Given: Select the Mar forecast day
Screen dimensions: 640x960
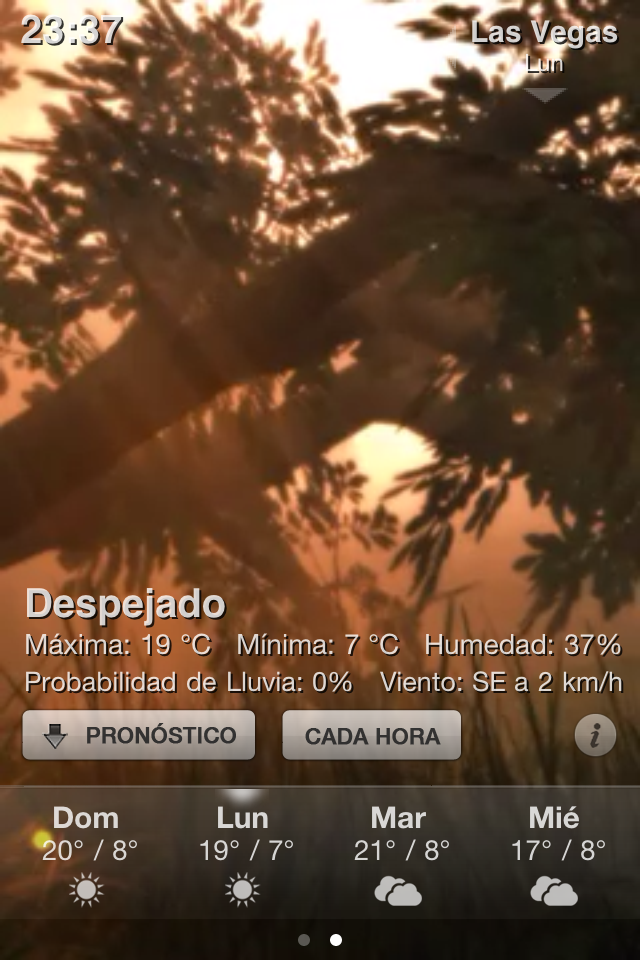Looking at the screenshot, I should pos(398,852).
